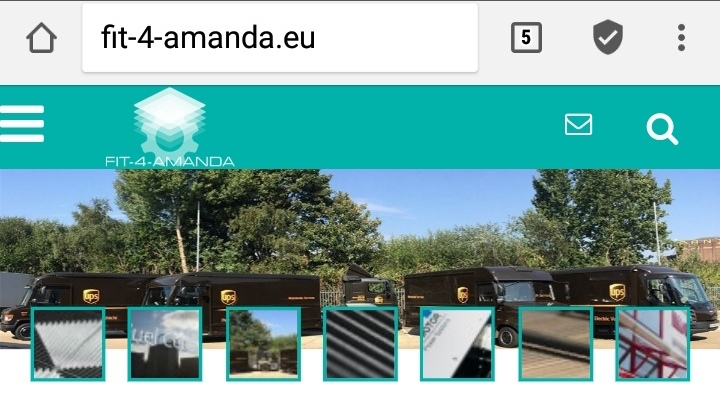Select the sixth slider thumbnail
This screenshot has height=408, width=720.
(x=555, y=344)
